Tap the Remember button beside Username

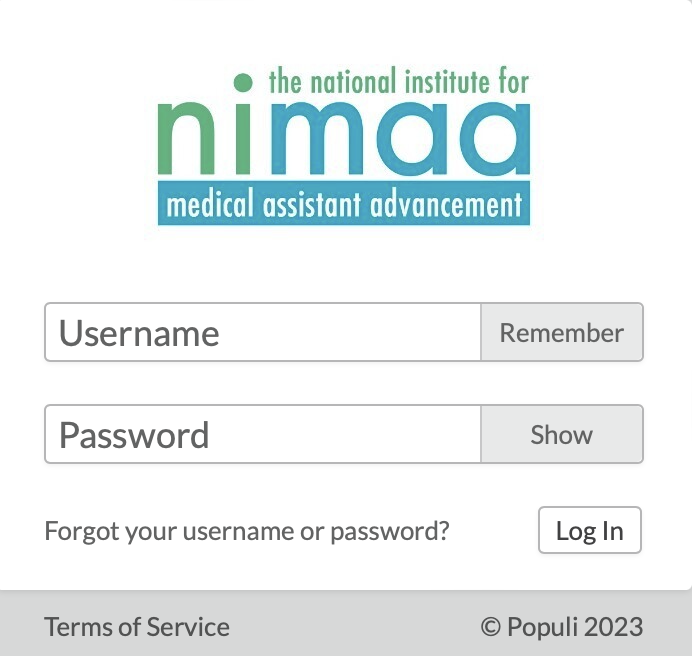[x=561, y=333]
